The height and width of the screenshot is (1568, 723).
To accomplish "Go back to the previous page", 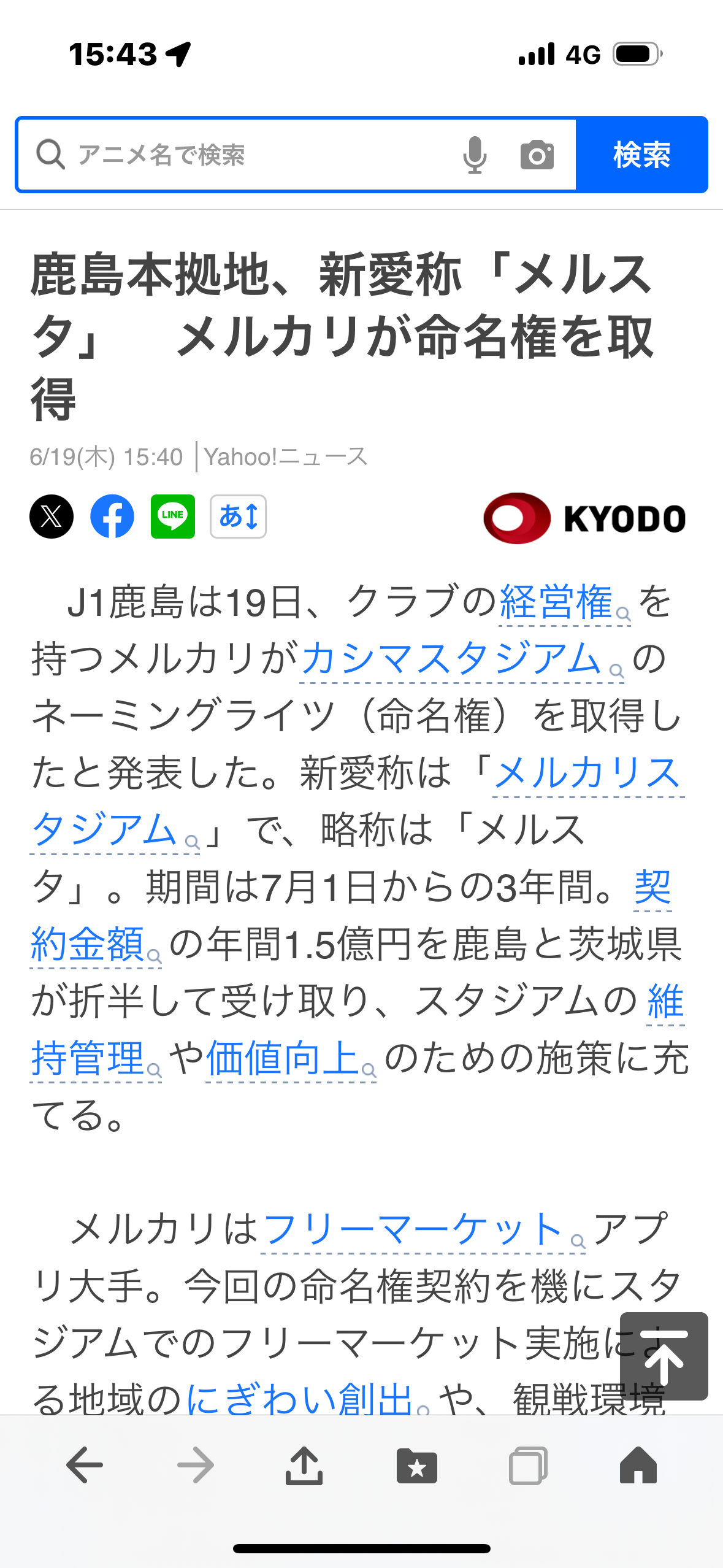I will click(x=85, y=1465).
